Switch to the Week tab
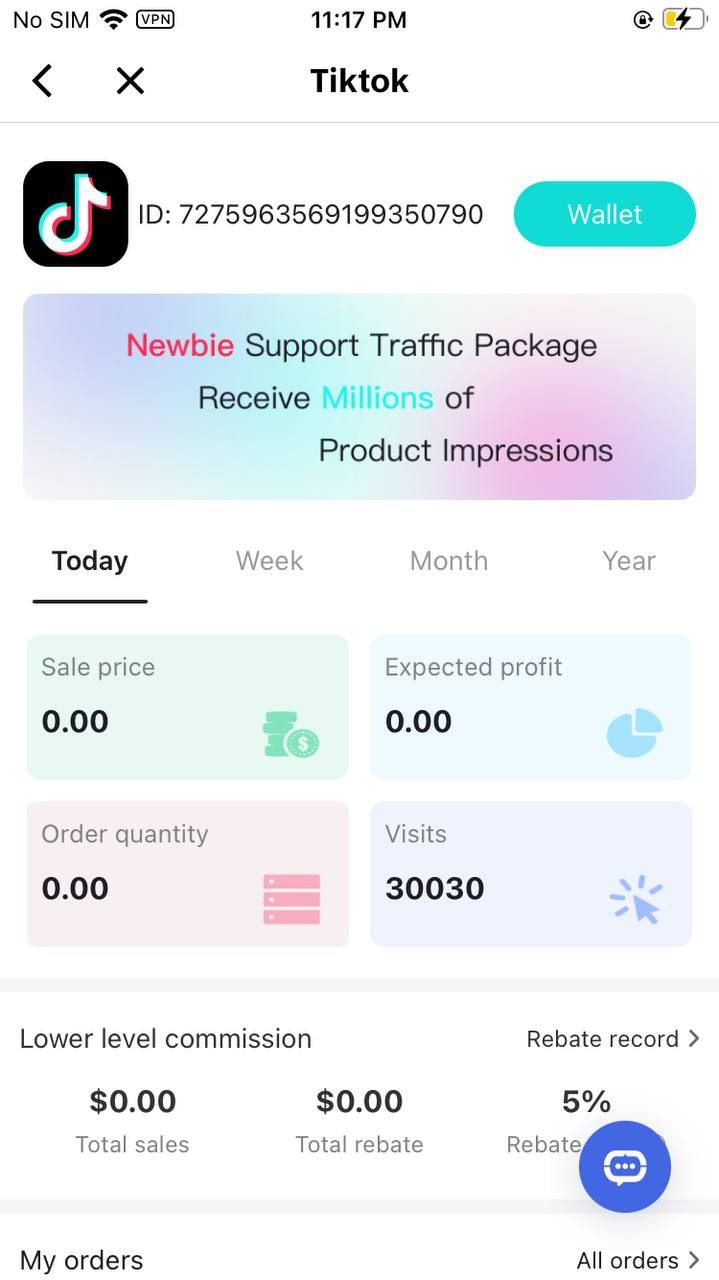 269,561
